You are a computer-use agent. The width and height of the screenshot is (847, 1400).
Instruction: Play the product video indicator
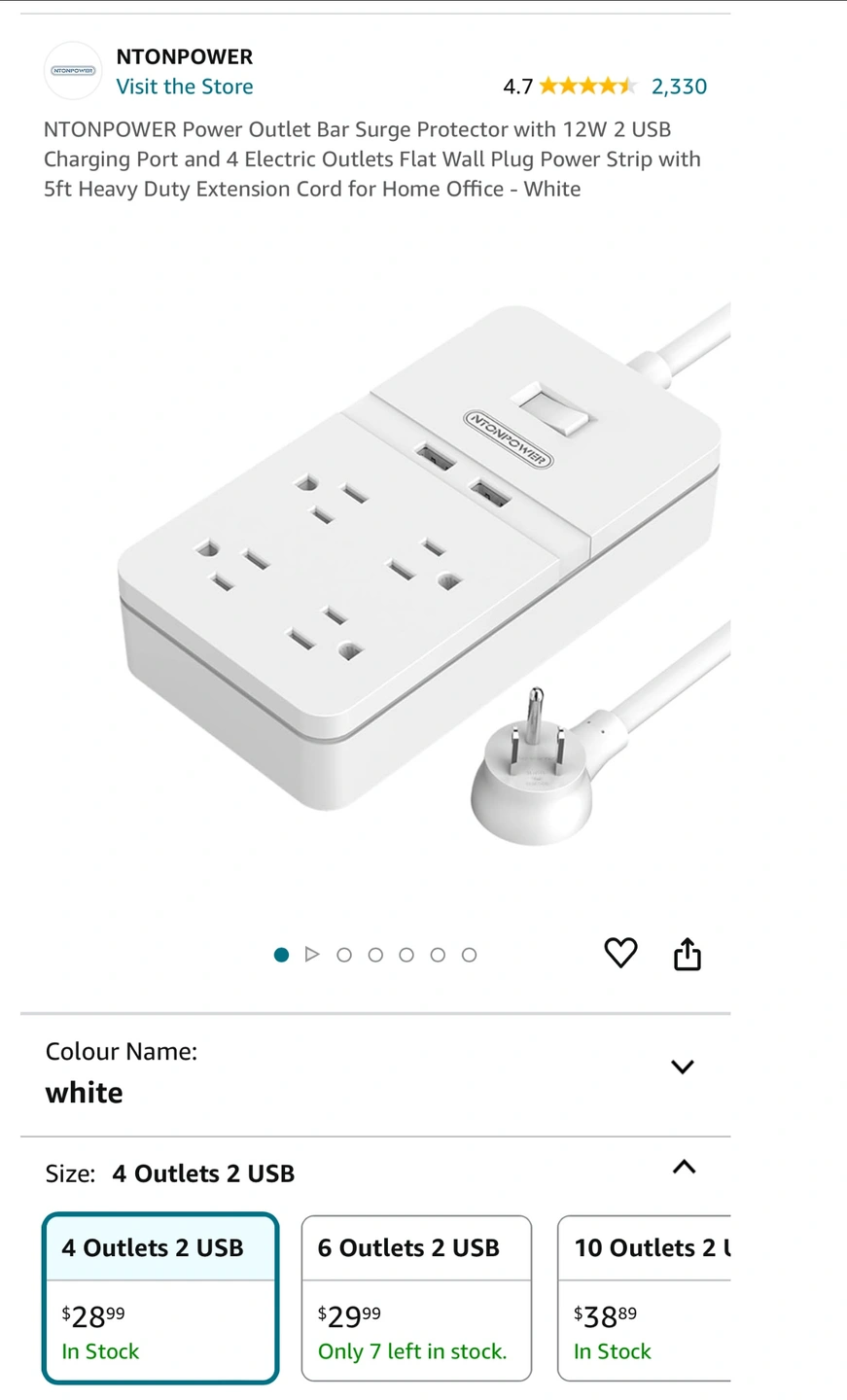point(312,955)
